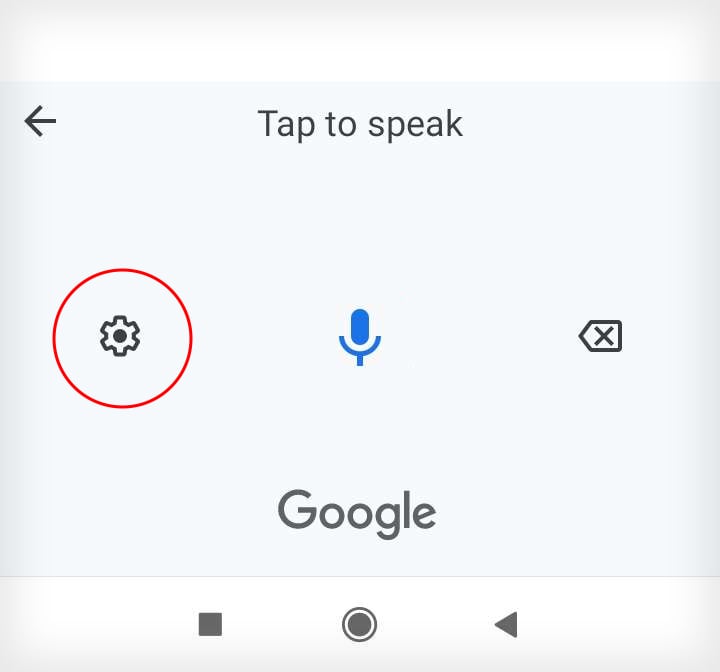The width and height of the screenshot is (720, 672).
Task: Tap the blue microphone to speak
Action: pyautogui.click(x=360, y=336)
